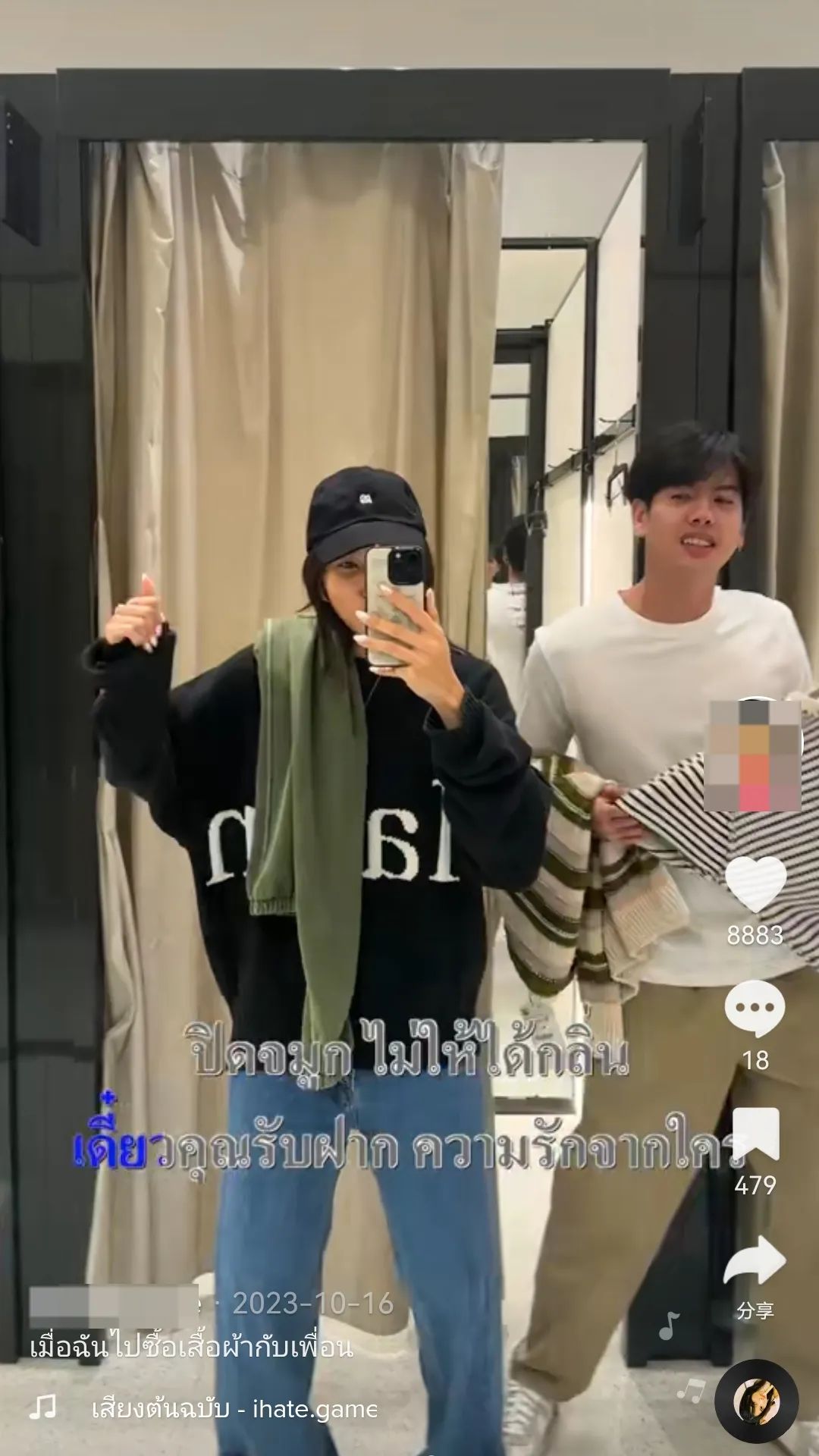Open the original sound ihate.game track

[x=234, y=1410]
